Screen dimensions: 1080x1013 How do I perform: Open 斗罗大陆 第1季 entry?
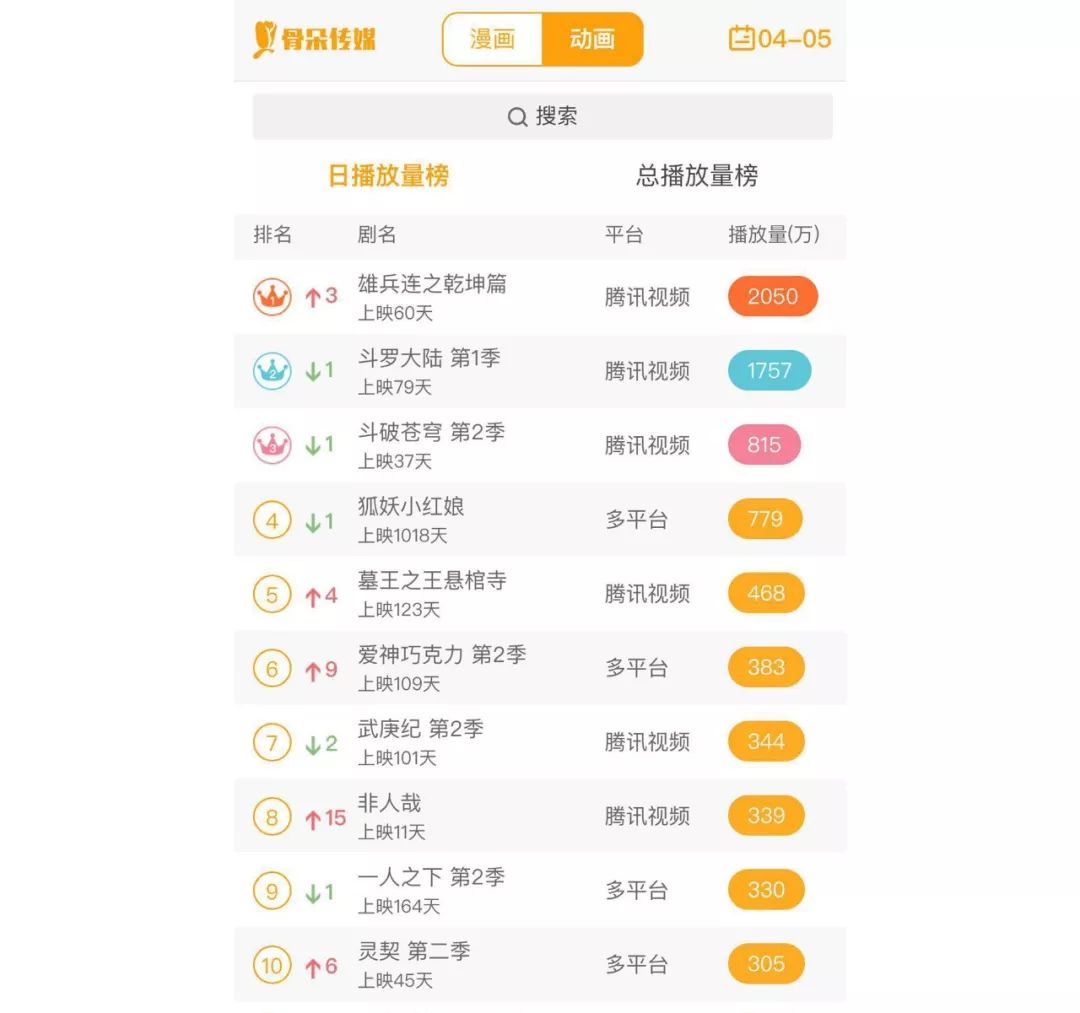428,359
